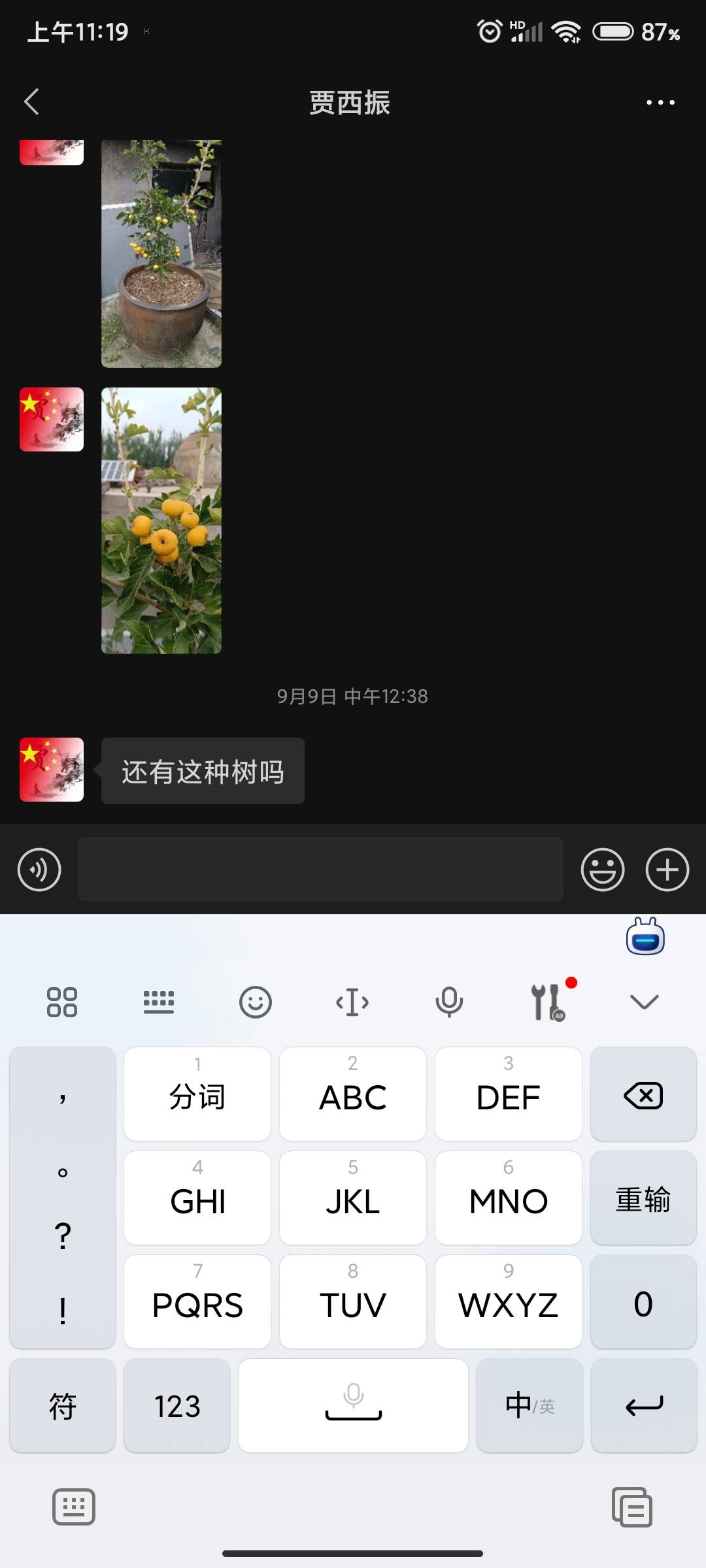The height and width of the screenshot is (1568, 706).
Task: Activate the cursor movement tool
Action: point(352,1002)
